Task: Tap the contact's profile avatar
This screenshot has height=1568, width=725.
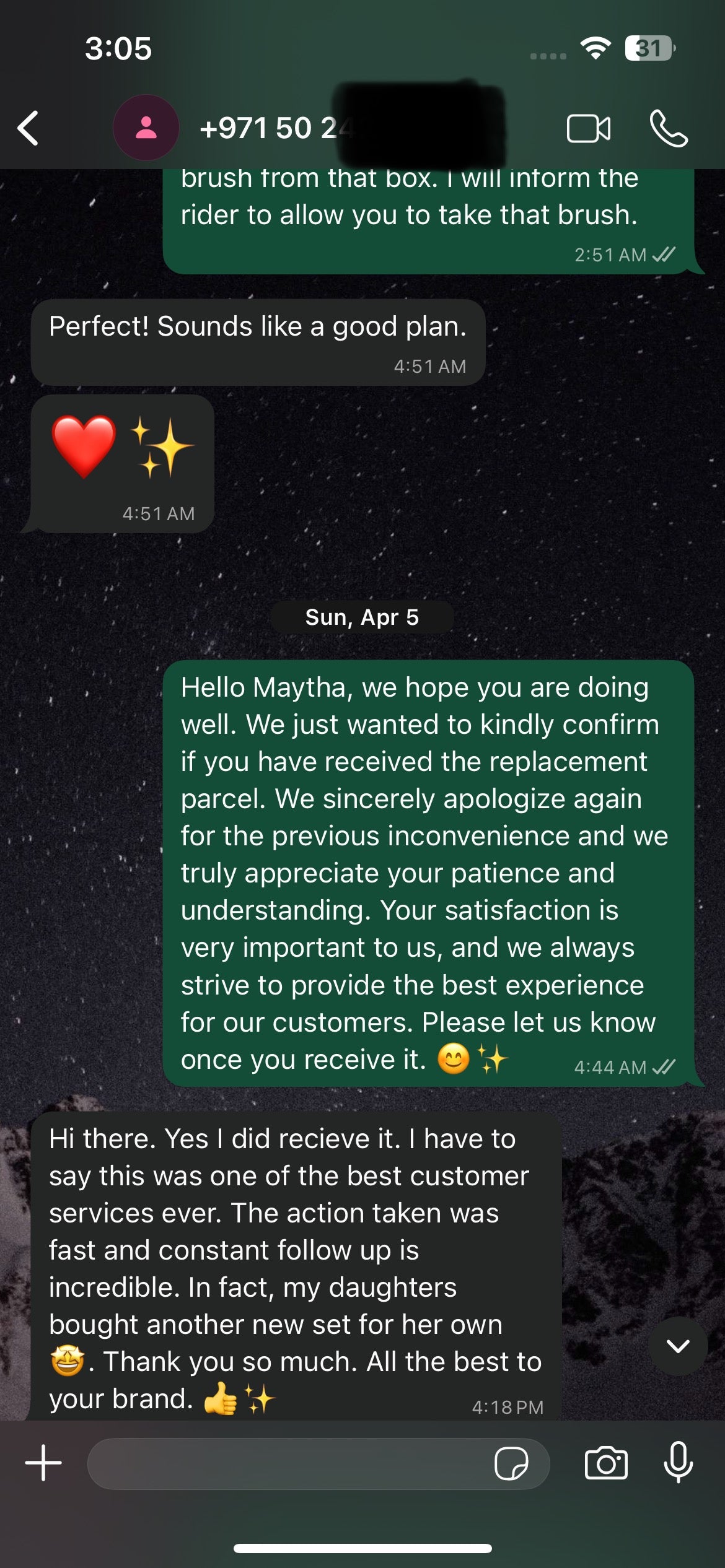Action: tap(146, 128)
